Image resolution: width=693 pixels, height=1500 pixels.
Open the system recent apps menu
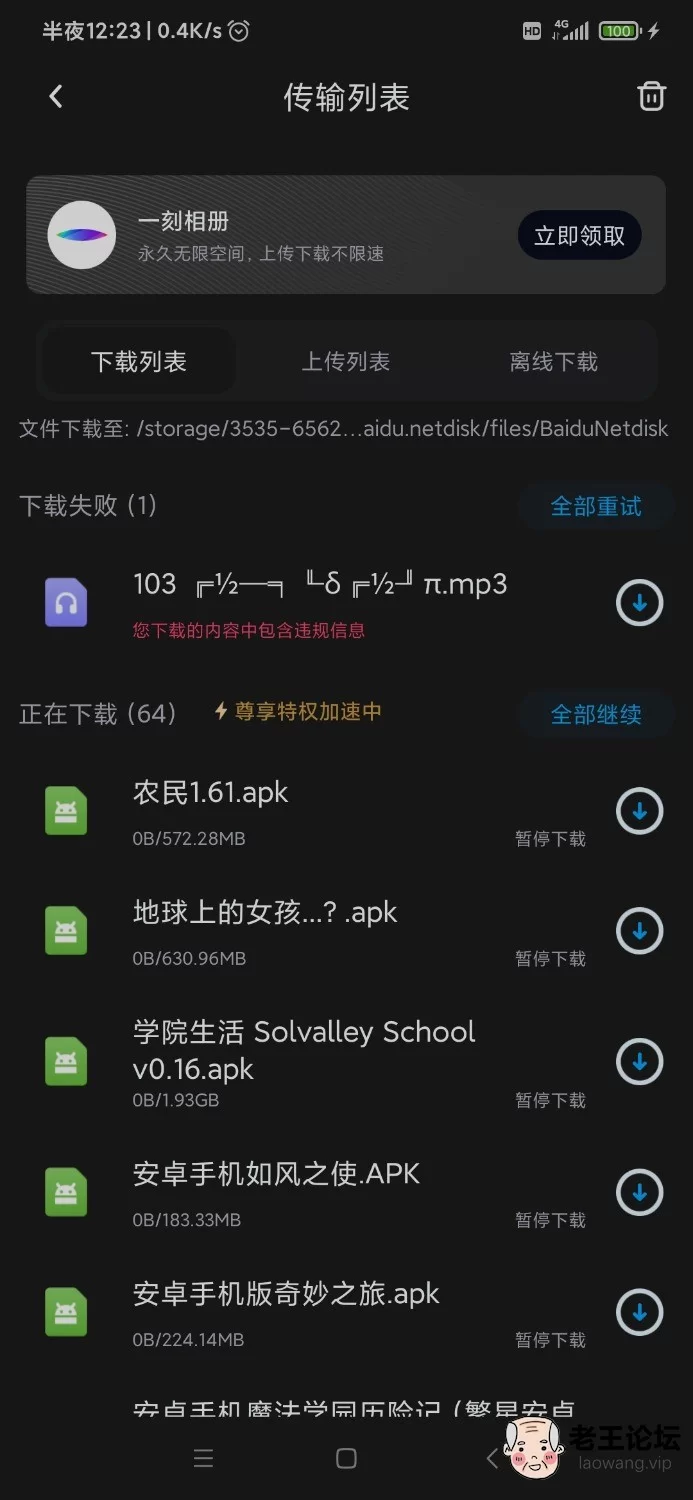pos(203,1458)
